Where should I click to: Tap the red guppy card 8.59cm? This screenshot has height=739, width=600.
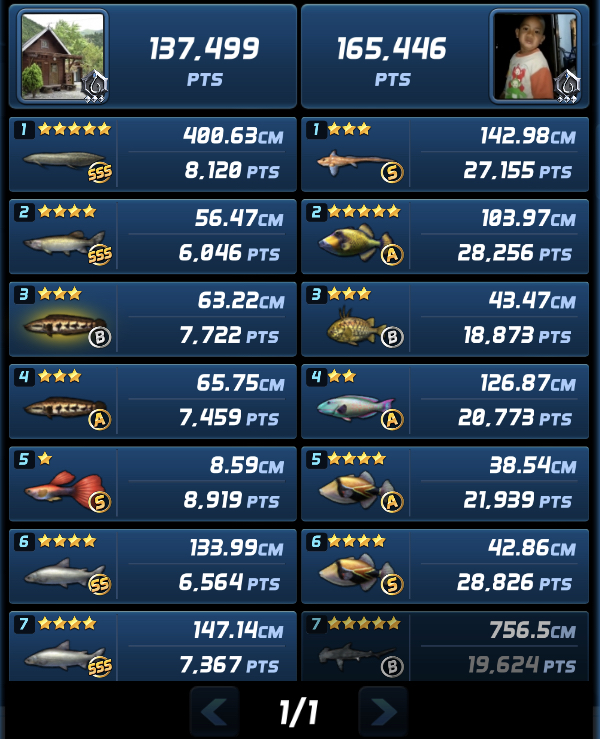[153, 484]
